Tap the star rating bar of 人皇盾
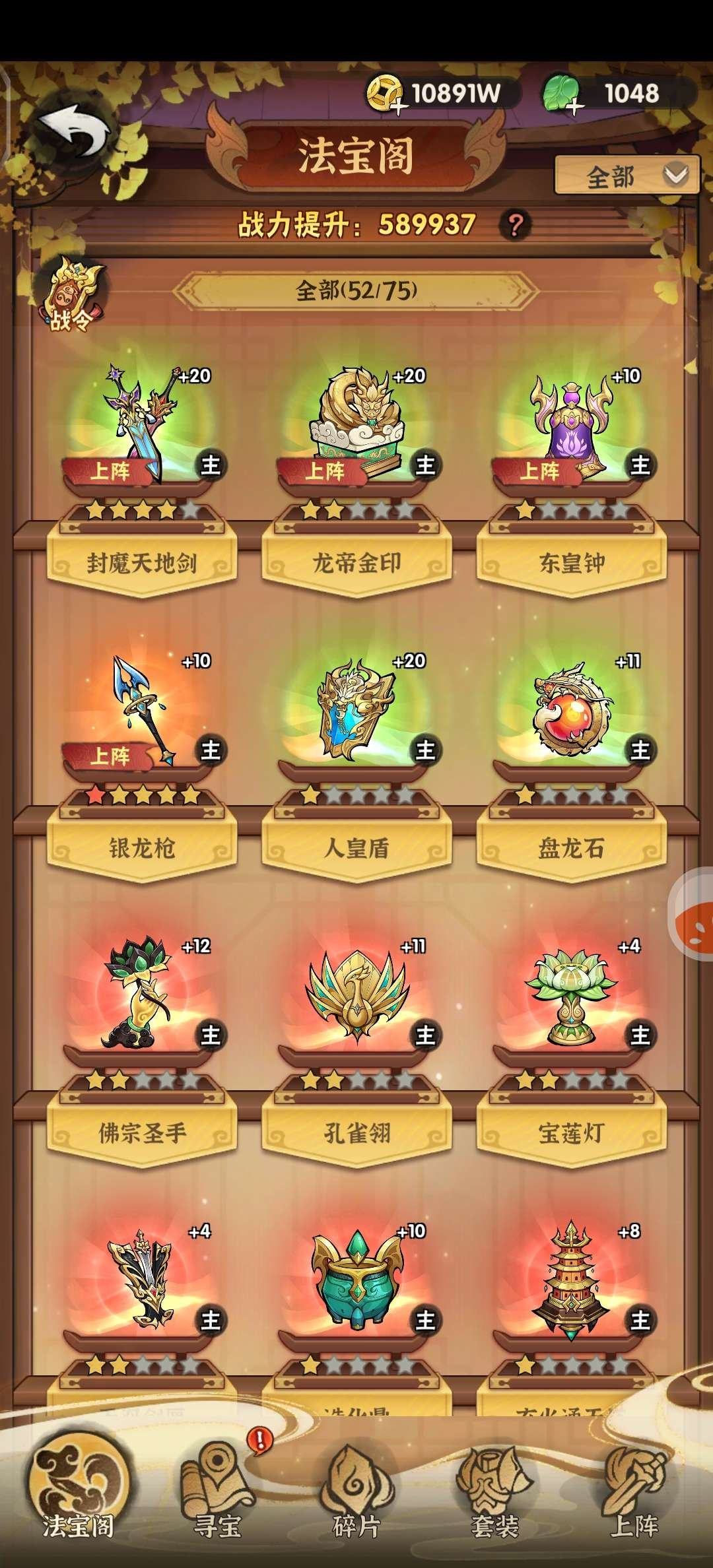This screenshot has height=1568, width=713. tap(356, 797)
